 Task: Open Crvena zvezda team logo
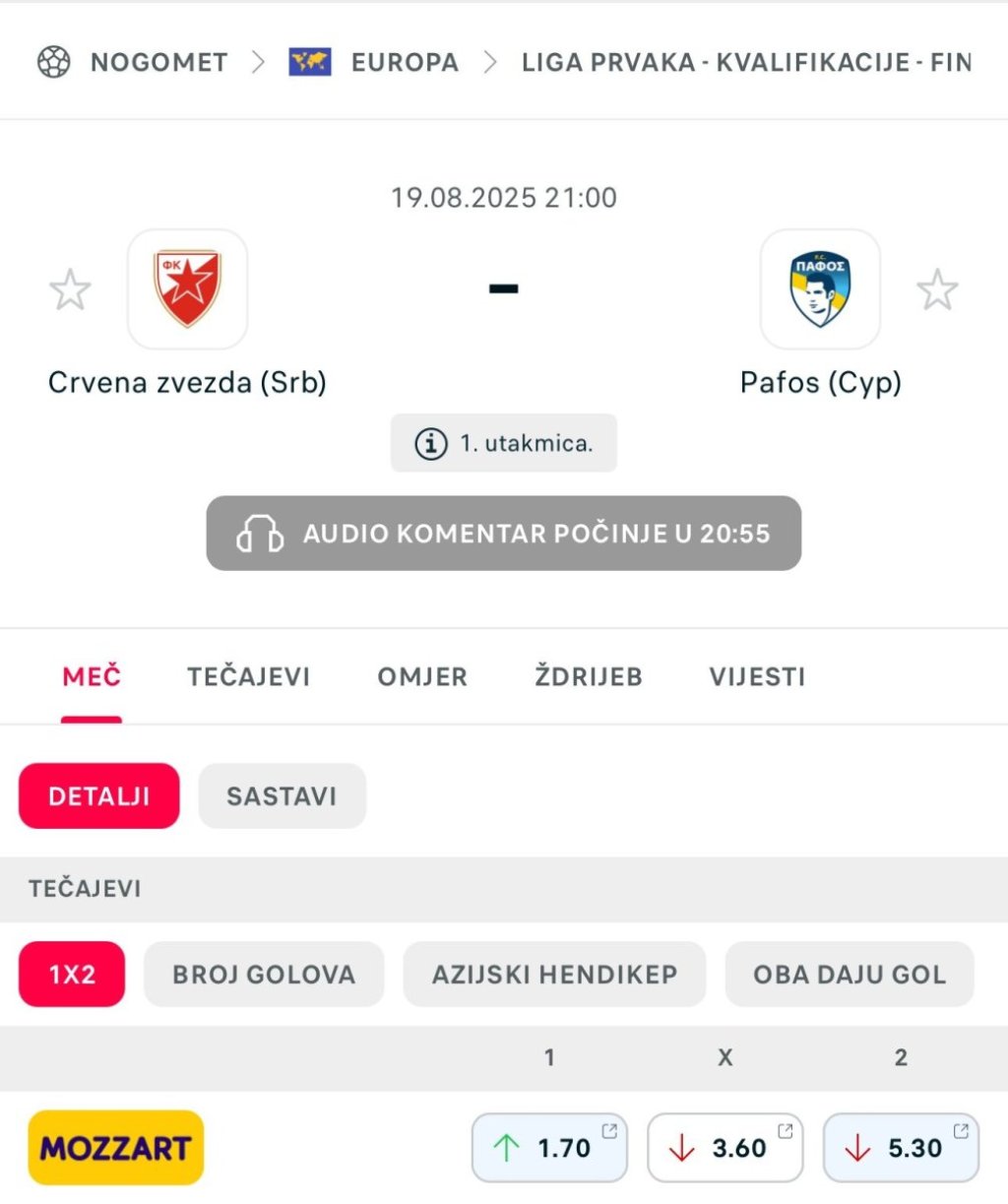click(x=187, y=289)
